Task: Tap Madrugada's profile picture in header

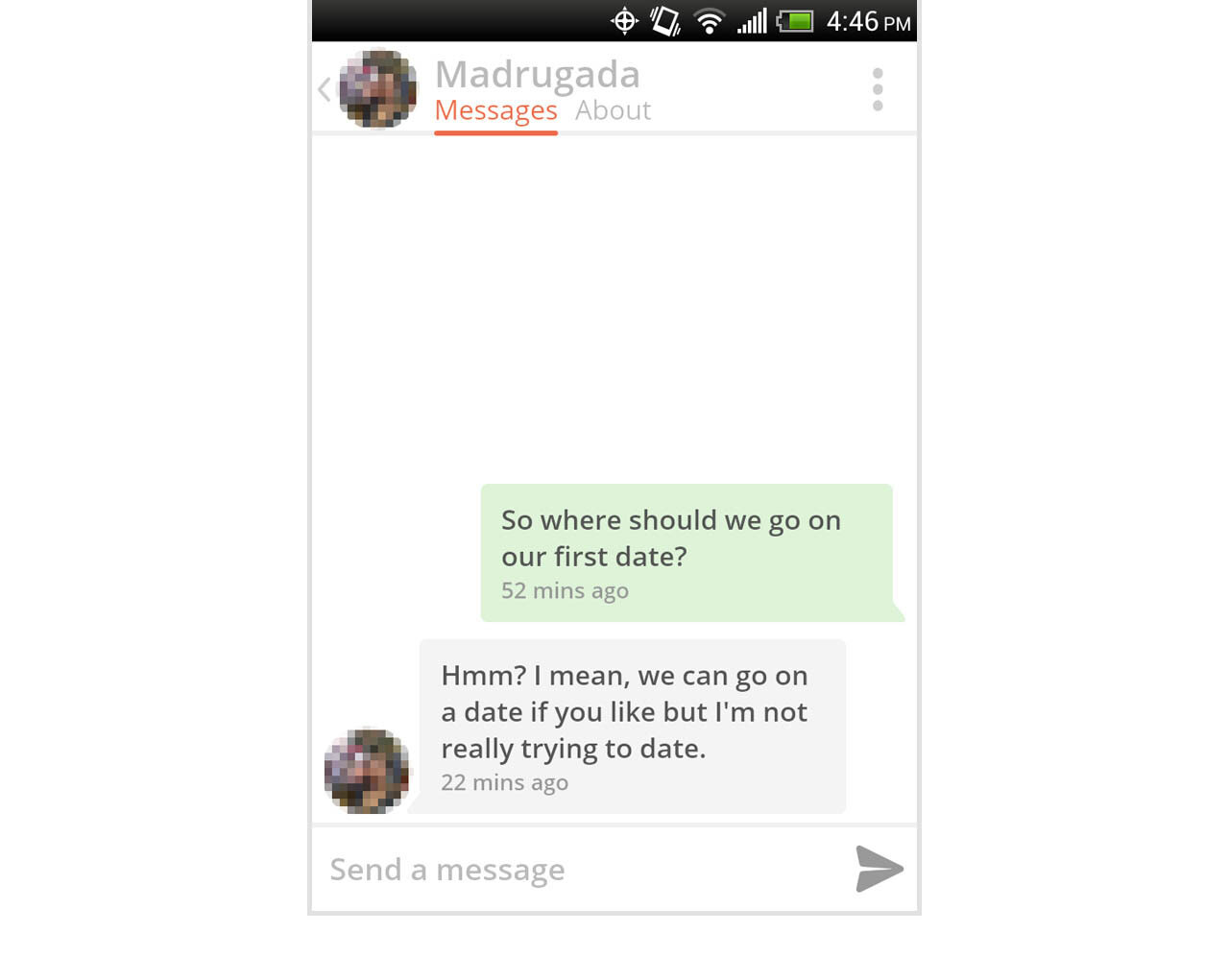Action: click(x=378, y=88)
